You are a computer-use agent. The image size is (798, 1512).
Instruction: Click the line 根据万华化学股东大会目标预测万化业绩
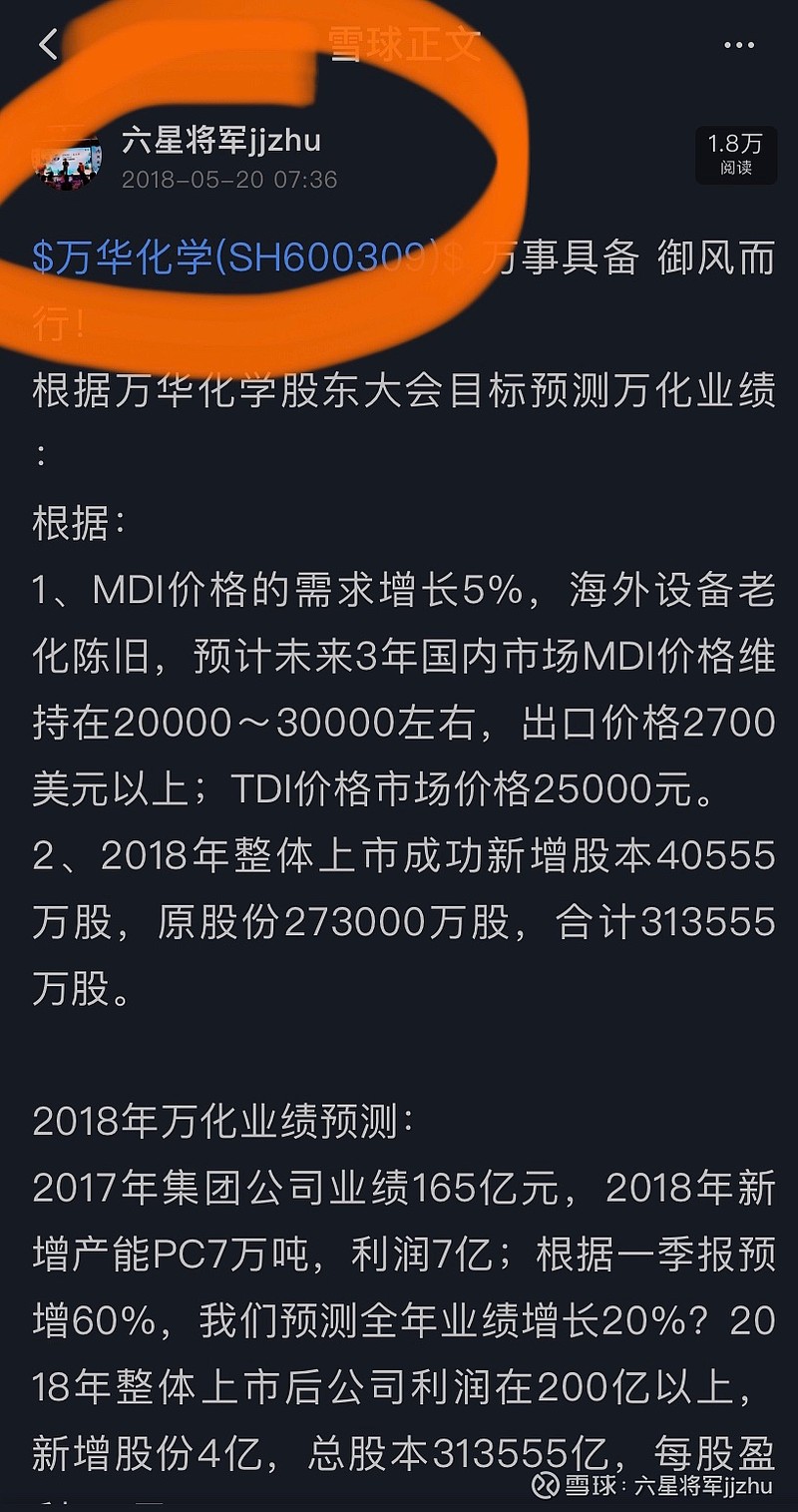[x=399, y=393]
